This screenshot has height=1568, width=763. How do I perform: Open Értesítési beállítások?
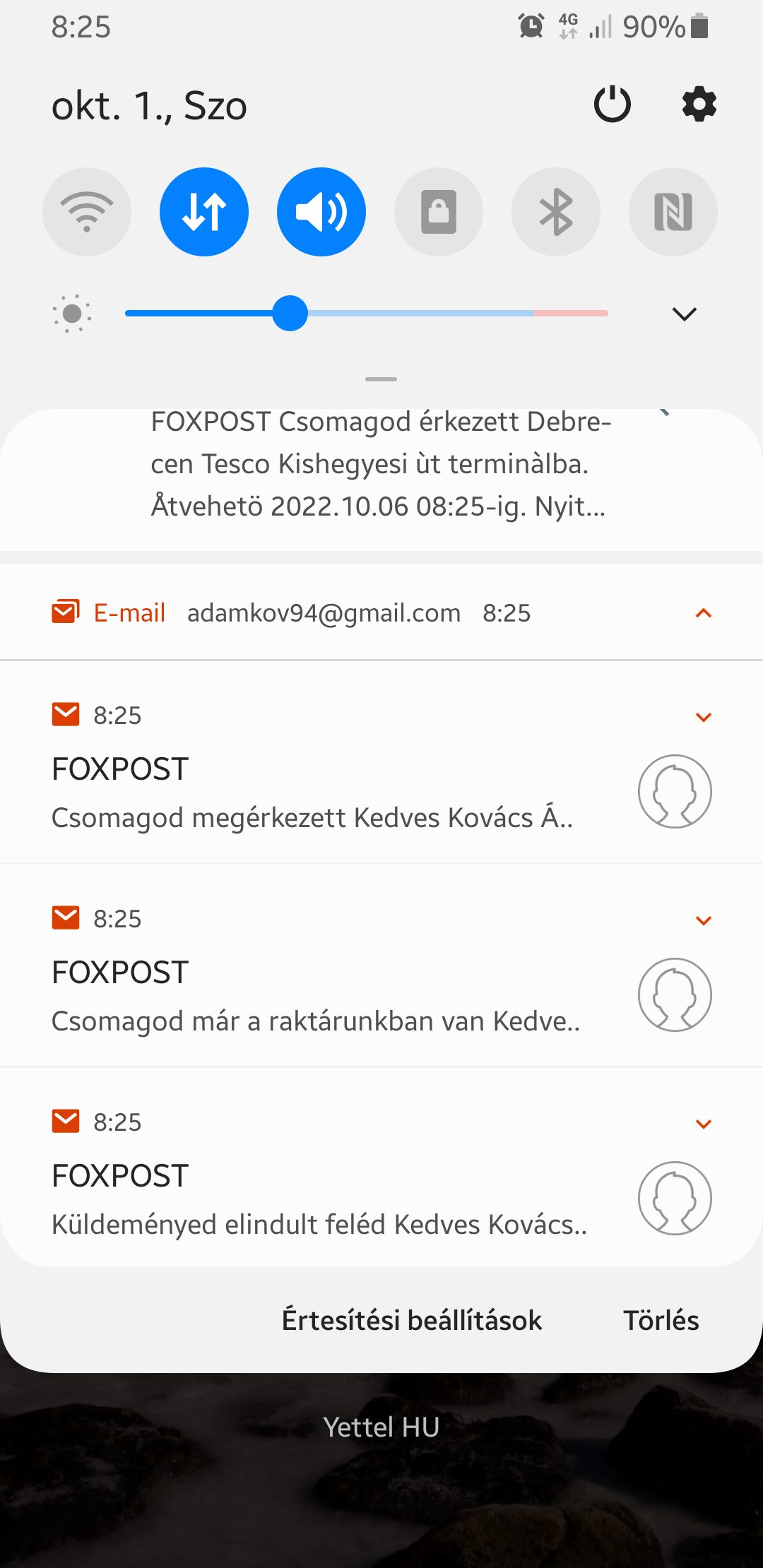(x=412, y=1320)
